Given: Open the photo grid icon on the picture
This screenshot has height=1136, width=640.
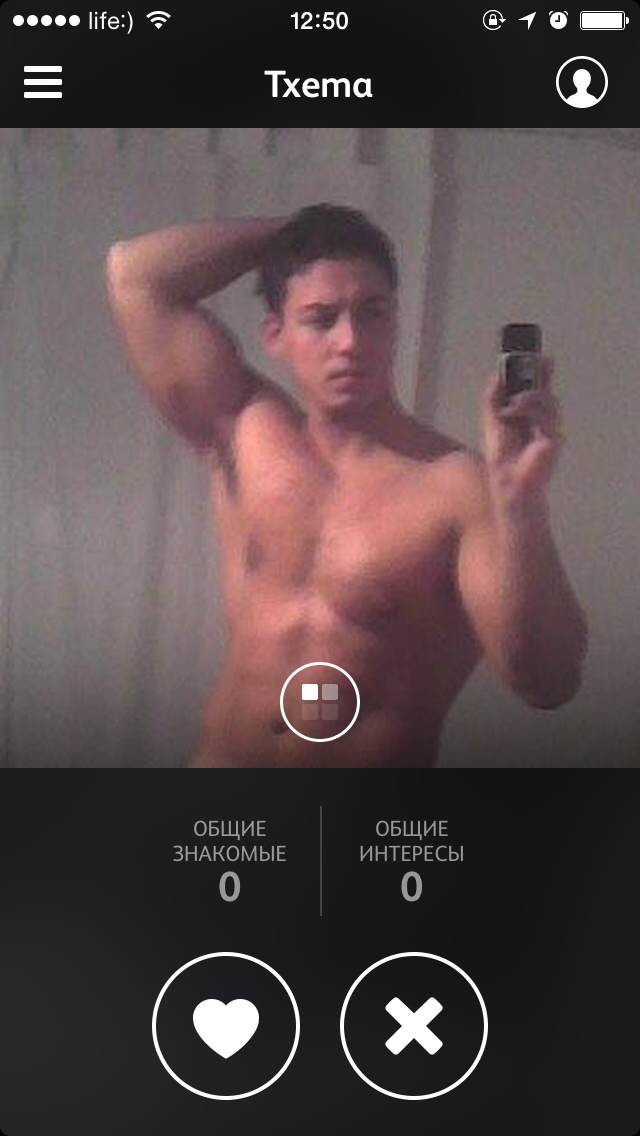Looking at the screenshot, I should point(320,702).
